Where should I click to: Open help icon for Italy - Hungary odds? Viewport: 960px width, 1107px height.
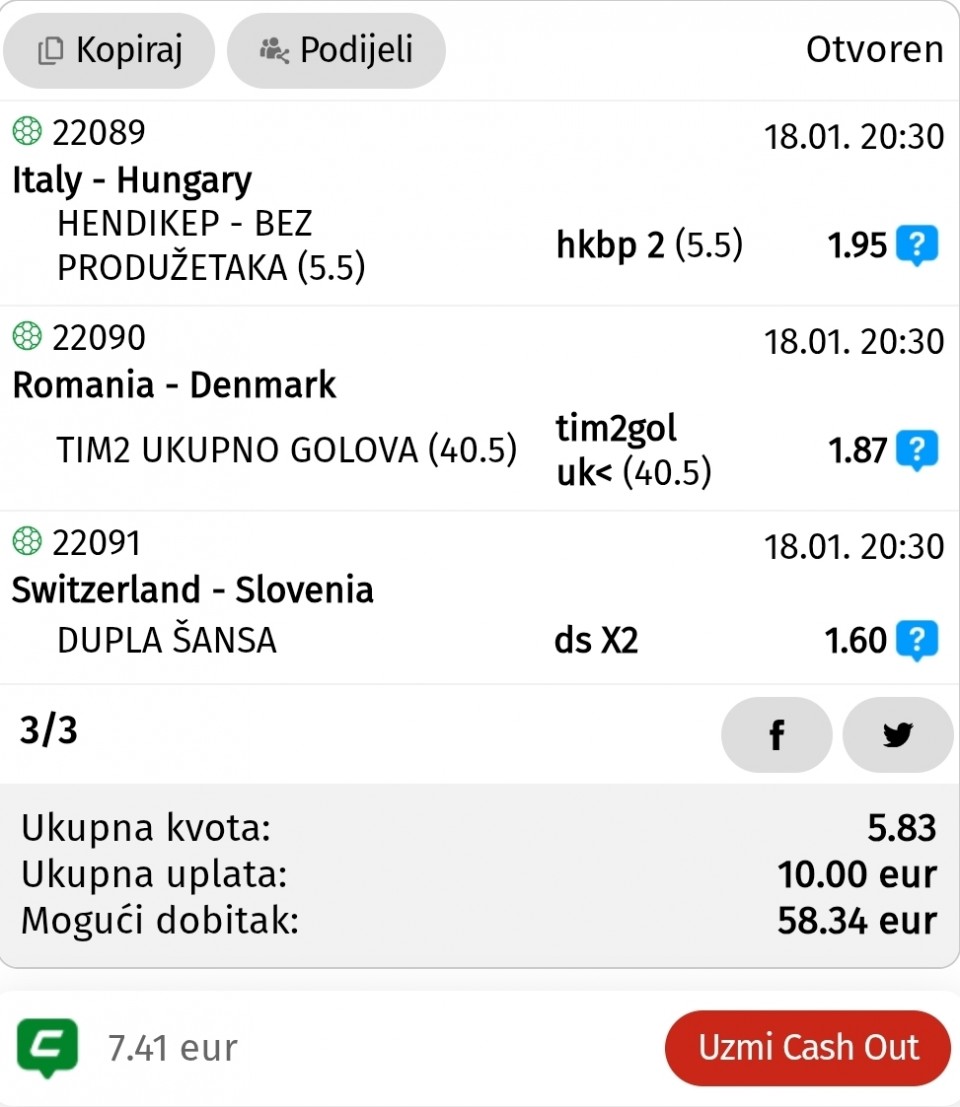click(x=917, y=245)
